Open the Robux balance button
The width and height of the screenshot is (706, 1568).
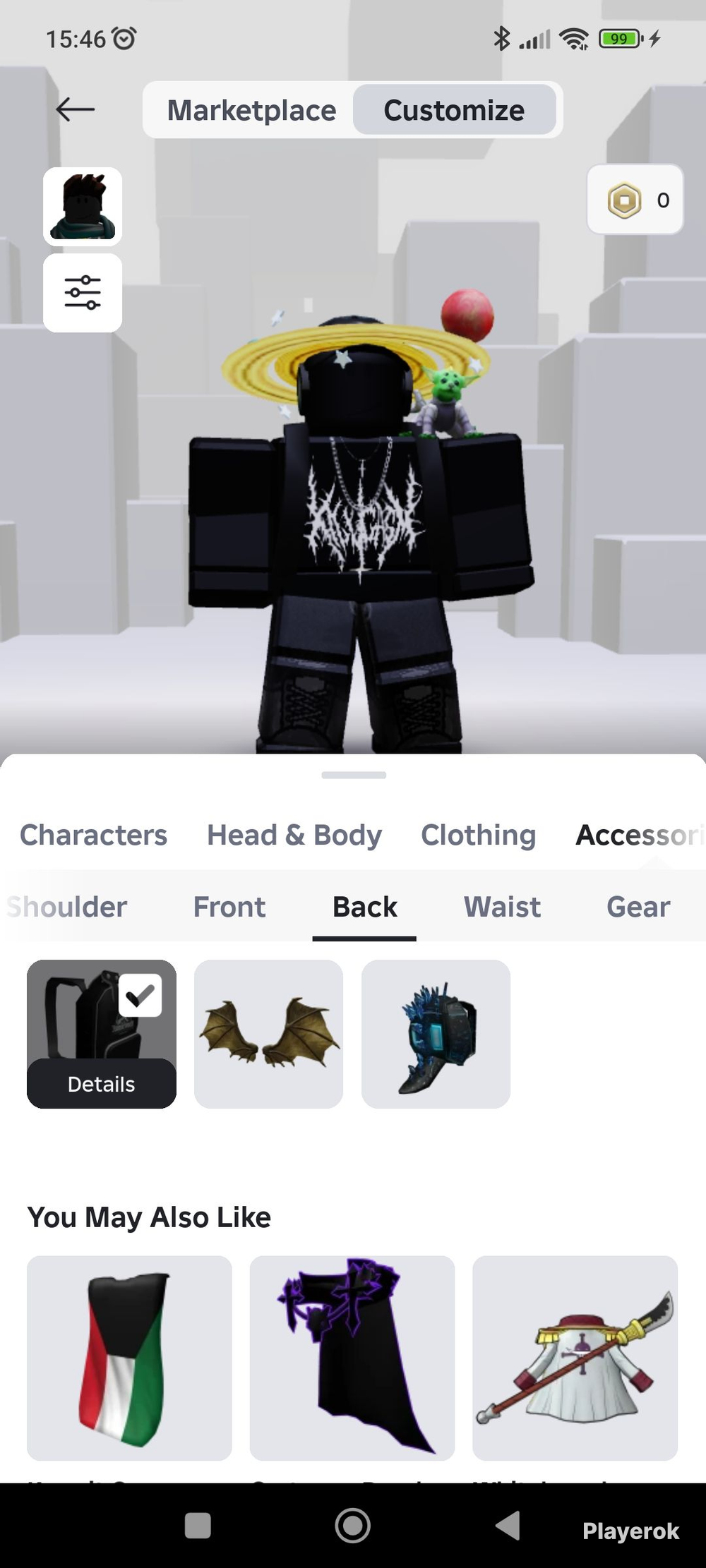635,200
